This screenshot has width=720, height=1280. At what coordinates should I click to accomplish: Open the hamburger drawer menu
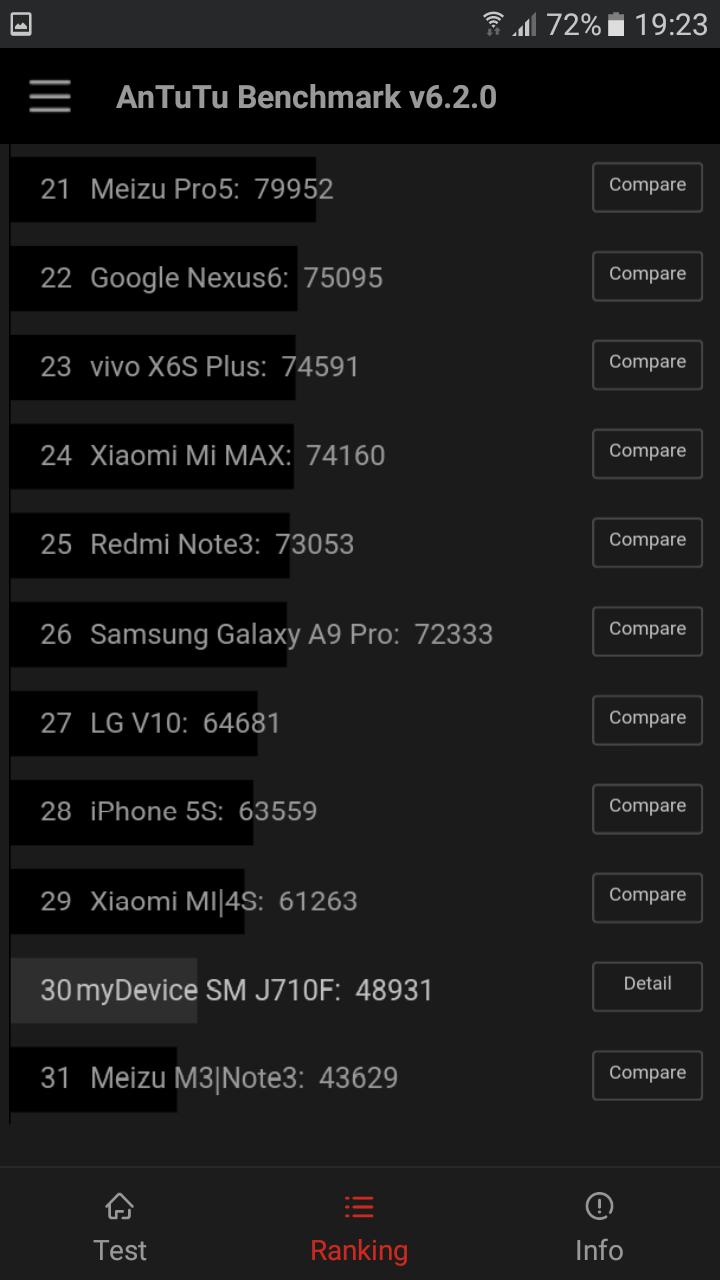coord(50,97)
